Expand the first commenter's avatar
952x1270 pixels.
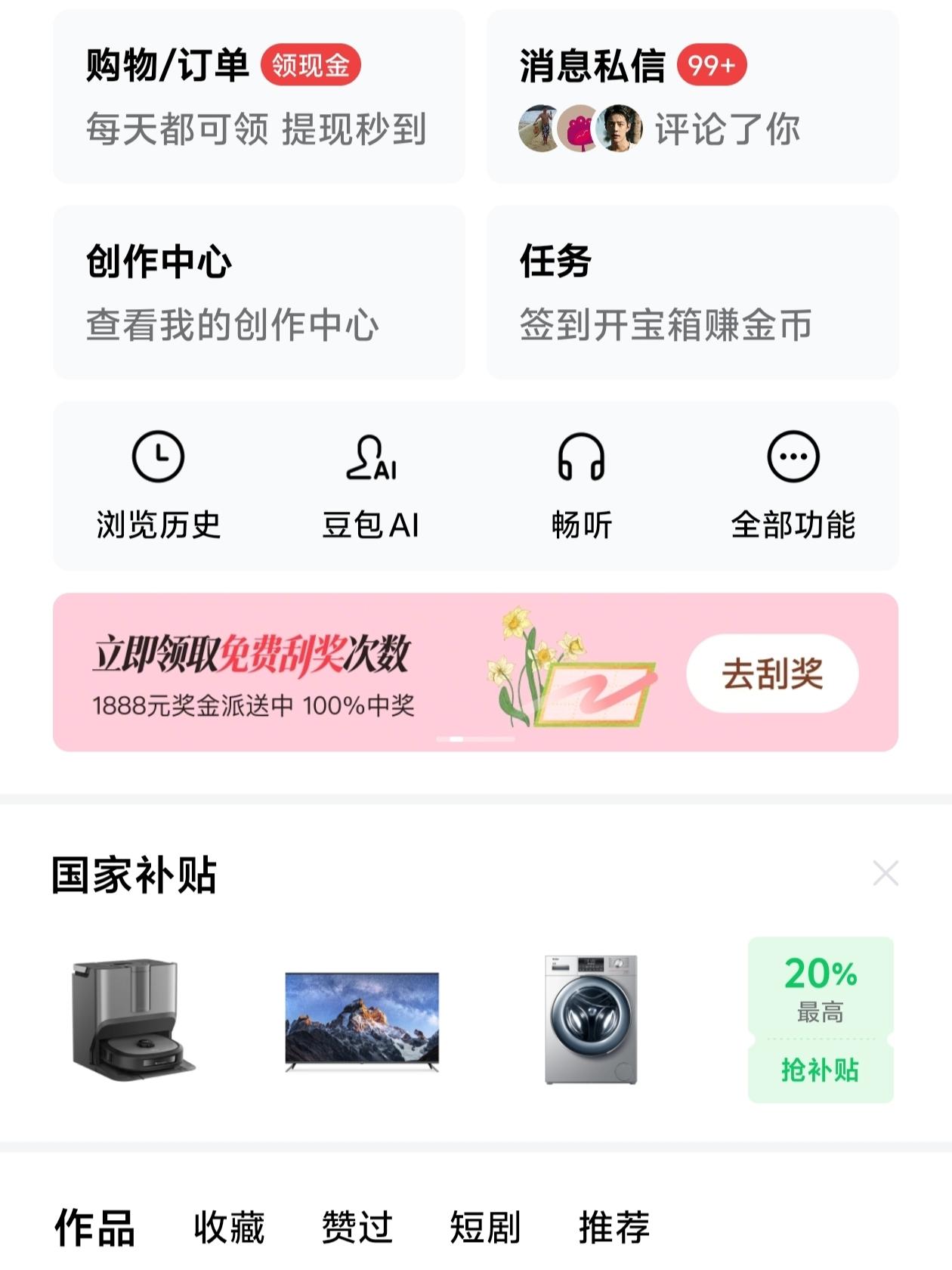(538, 129)
